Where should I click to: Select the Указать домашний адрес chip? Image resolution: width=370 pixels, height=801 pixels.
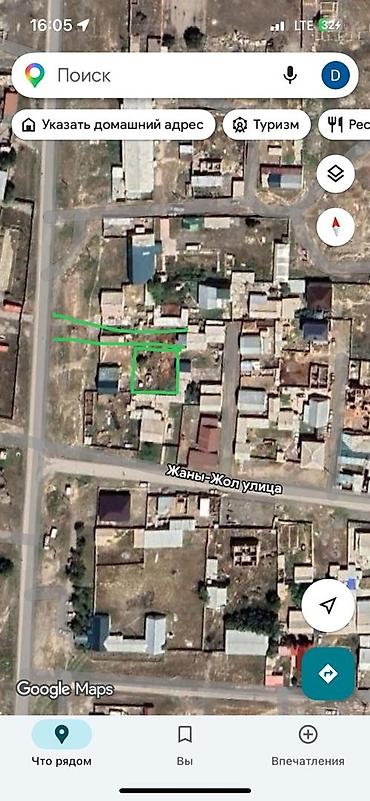[113, 125]
